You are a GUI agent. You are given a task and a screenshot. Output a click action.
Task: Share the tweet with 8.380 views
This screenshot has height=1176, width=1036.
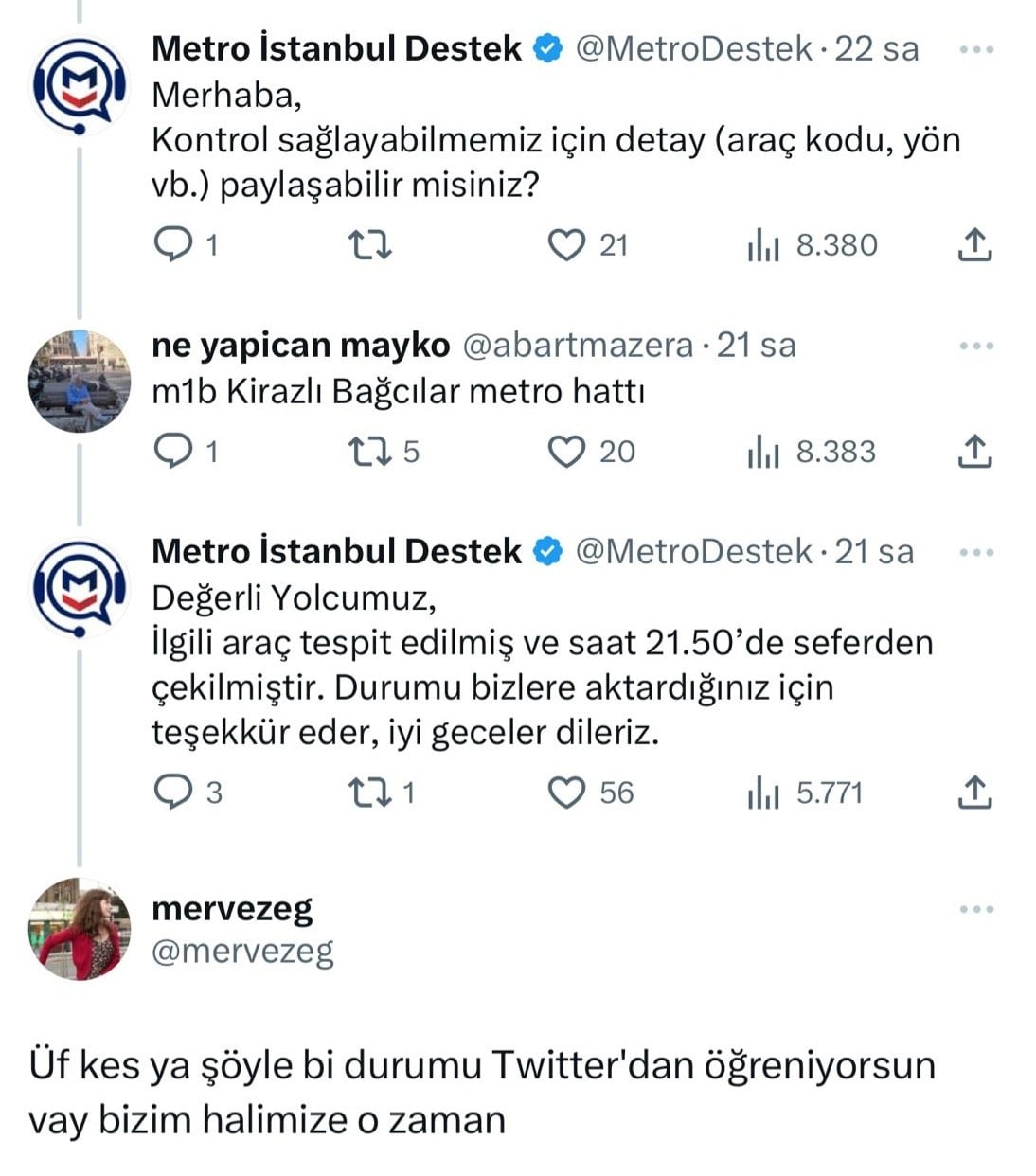click(974, 245)
